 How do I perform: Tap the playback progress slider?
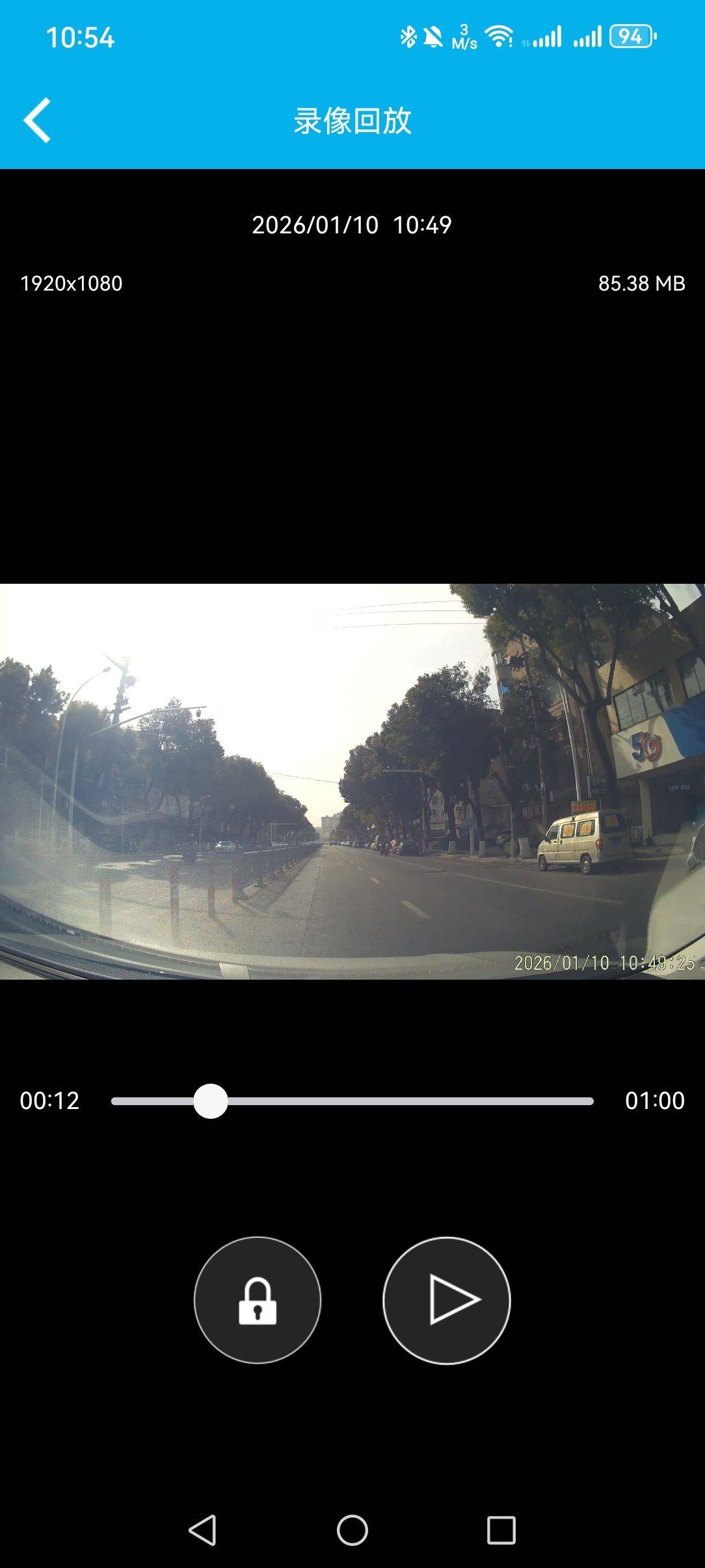(351, 1101)
